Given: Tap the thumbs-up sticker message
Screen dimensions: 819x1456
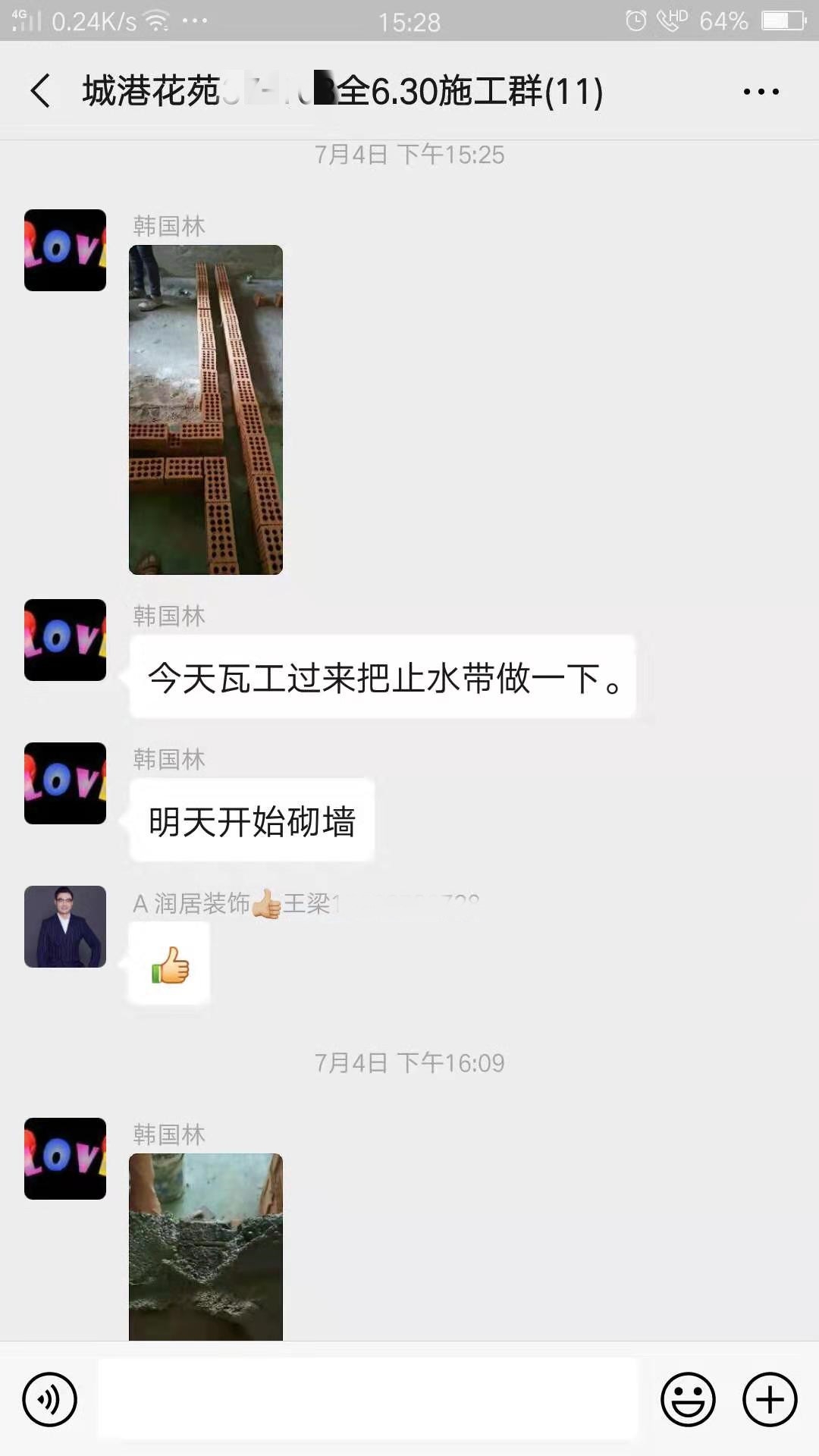Looking at the screenshot, I should click(x=168, y=962).
